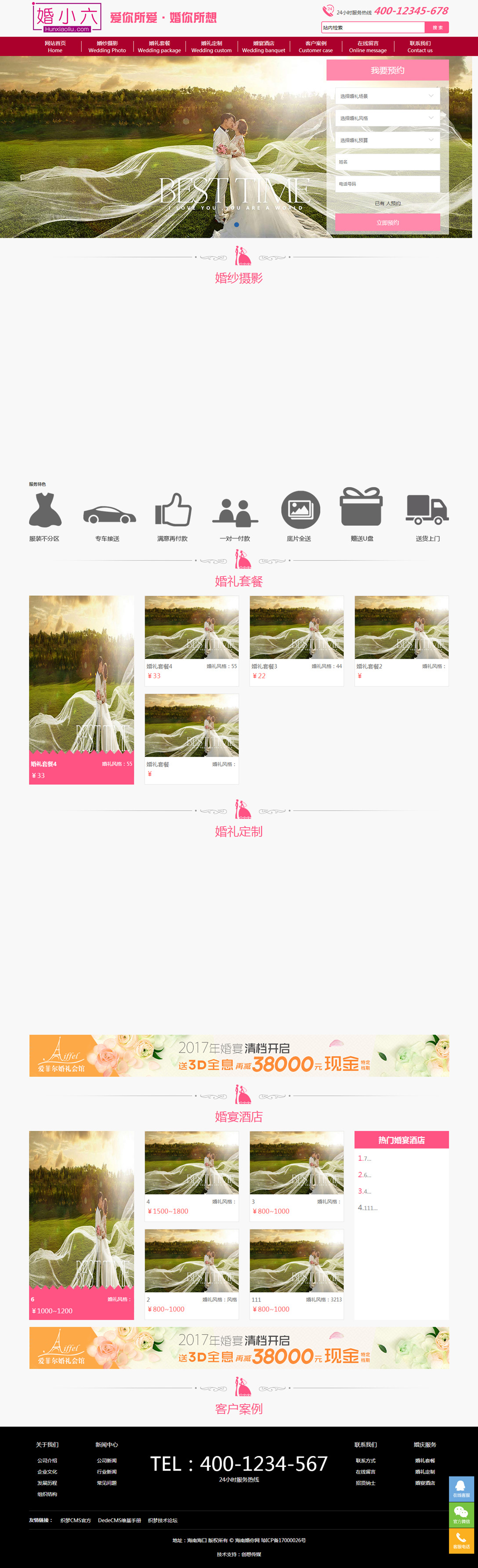
Task: Open the 婚纱摄影 Wedding Photo nav item
Action: point(107,47)
